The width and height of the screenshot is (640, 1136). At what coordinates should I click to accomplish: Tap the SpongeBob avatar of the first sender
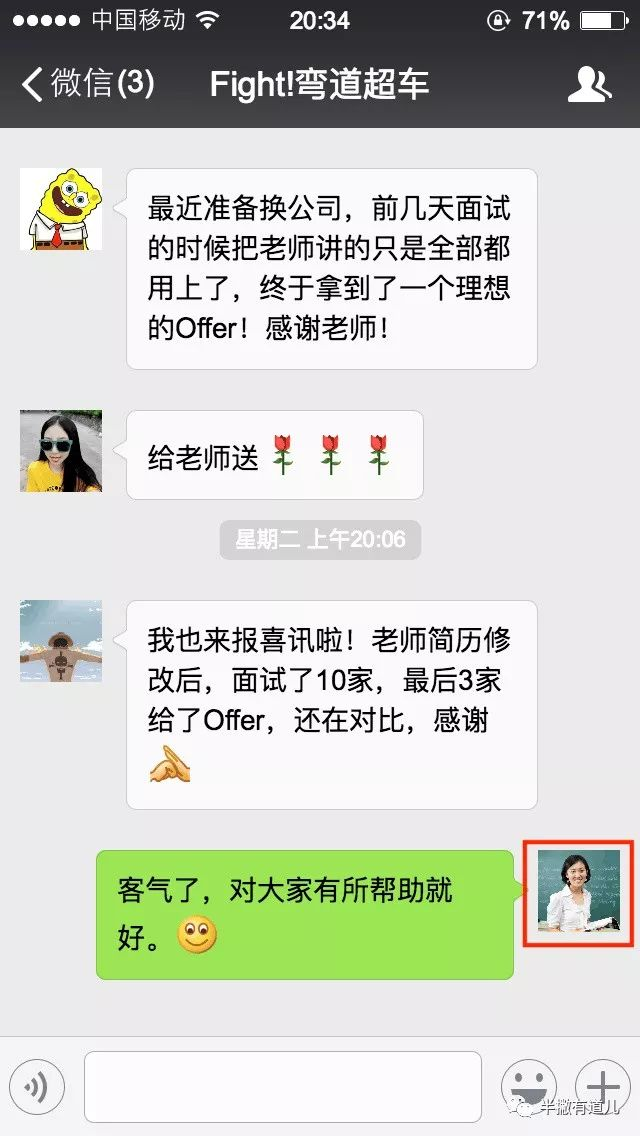[61, 209]
